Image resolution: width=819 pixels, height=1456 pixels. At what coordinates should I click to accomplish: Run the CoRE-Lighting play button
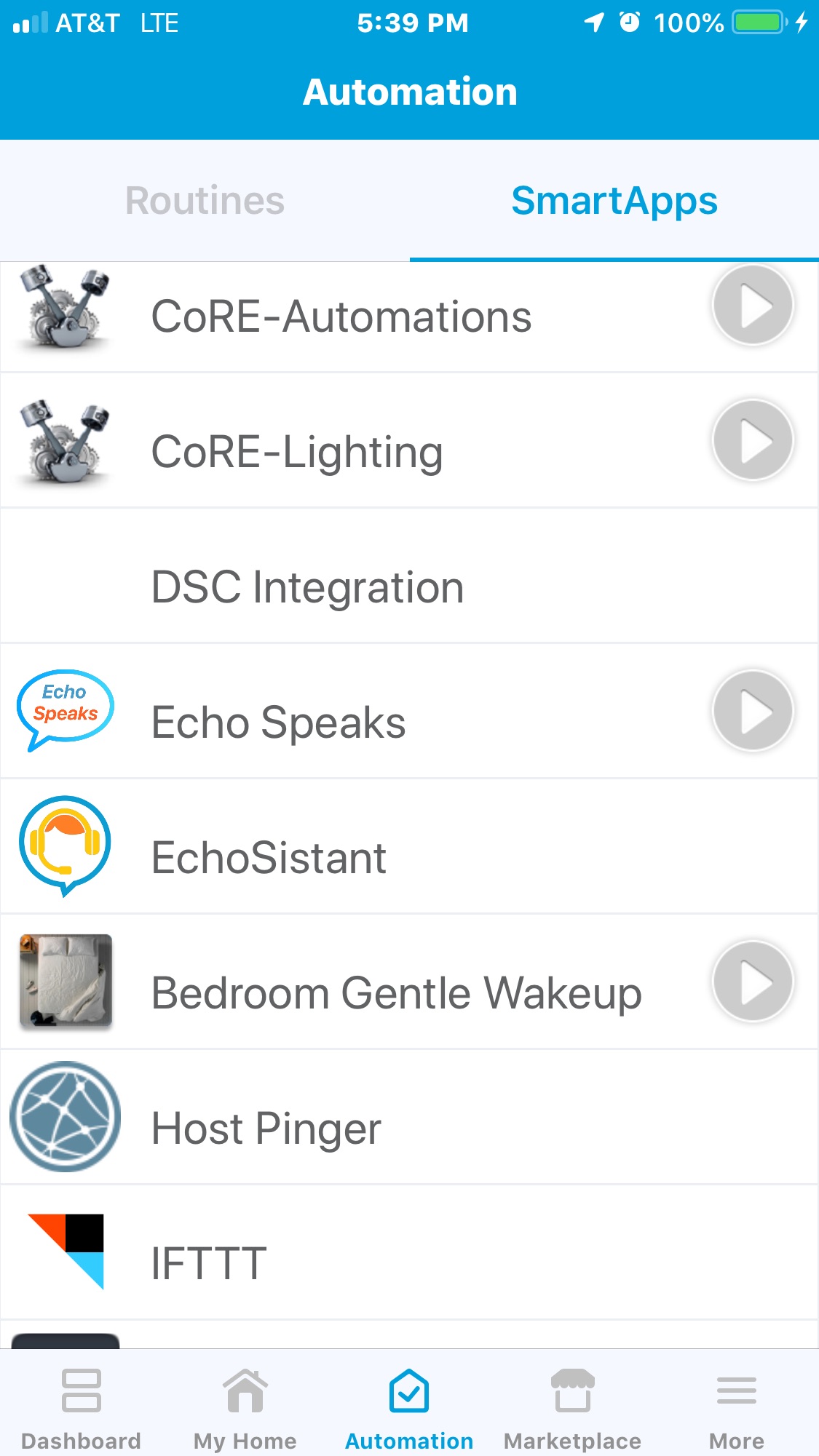click(753, 440)
